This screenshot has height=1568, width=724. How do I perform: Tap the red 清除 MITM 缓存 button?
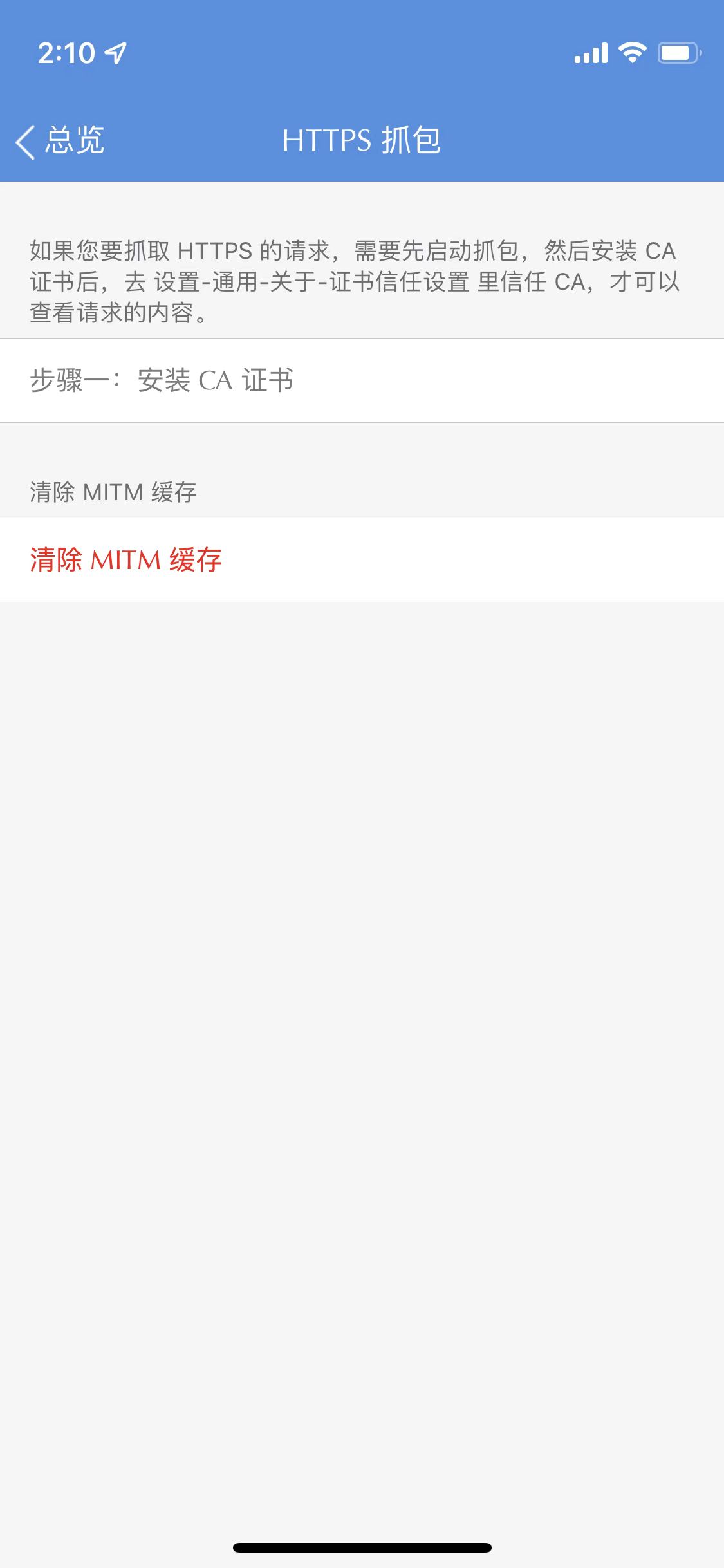362,560
